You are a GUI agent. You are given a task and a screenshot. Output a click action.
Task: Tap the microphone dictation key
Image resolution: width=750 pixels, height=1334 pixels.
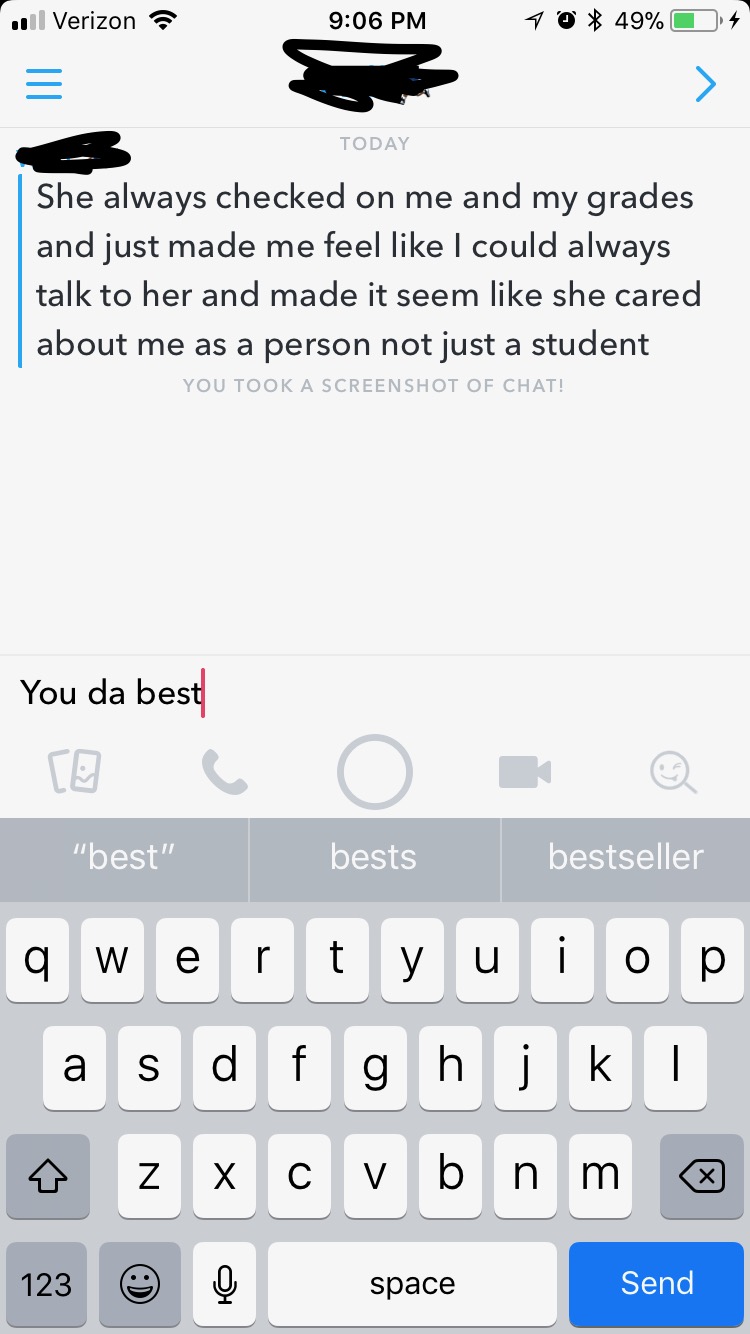(x=225, y=1283)
